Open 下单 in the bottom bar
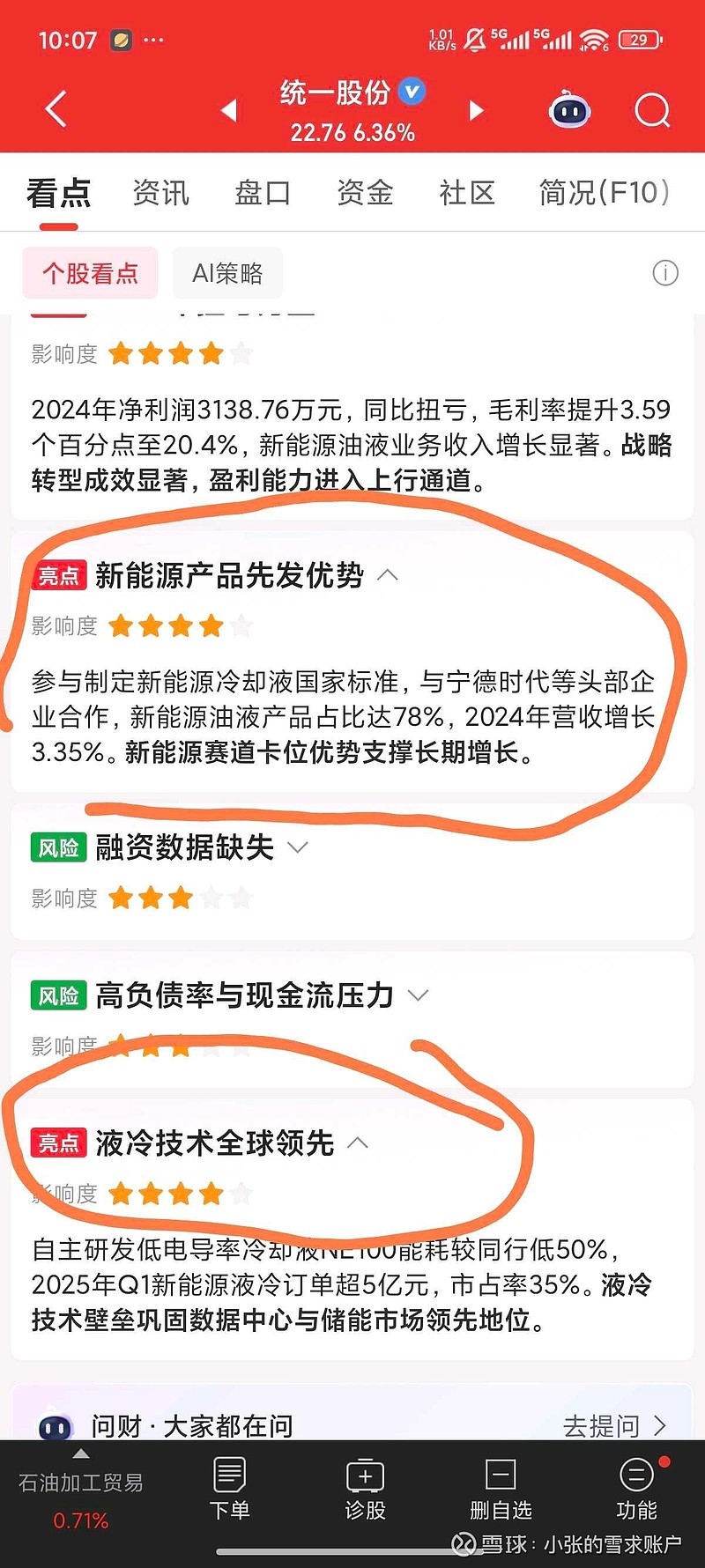 tap(230, 1489)
